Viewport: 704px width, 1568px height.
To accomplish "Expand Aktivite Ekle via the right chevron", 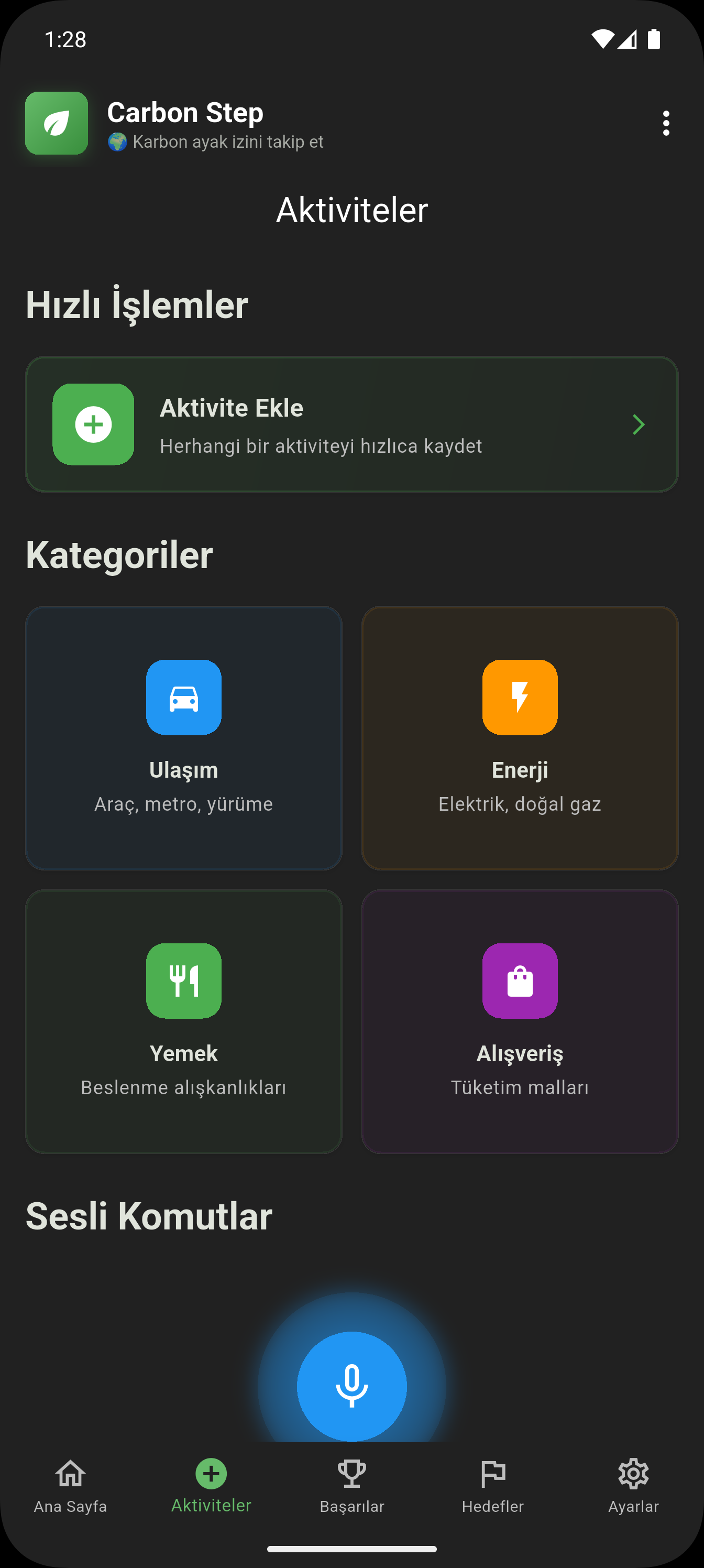I will pyautogui.click(x=639, y=424).
